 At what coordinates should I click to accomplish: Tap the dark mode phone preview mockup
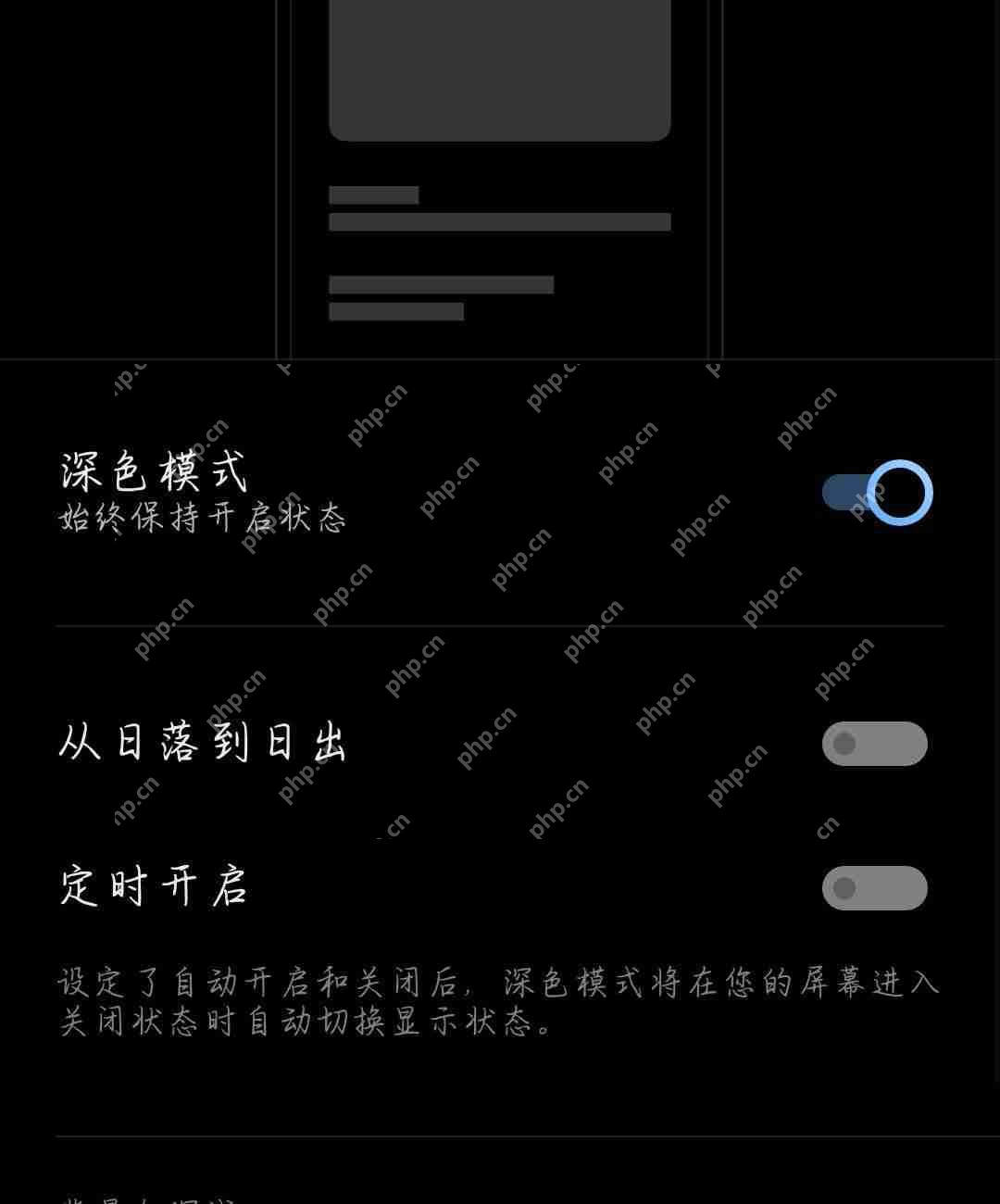click(x=500, y=176)
